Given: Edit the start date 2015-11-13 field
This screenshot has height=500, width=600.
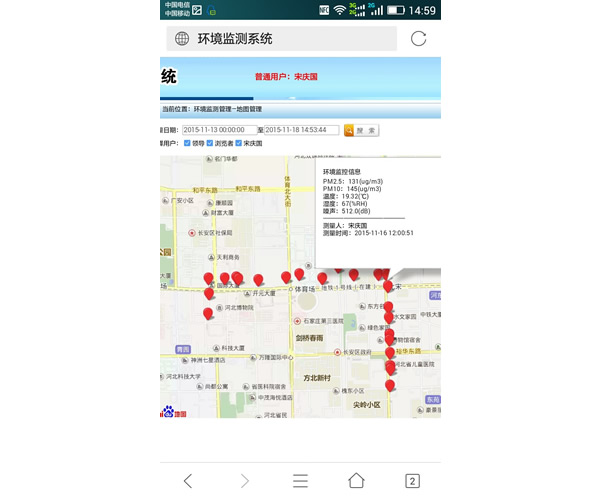Looking at the screenshot, I should click(219, 130).
